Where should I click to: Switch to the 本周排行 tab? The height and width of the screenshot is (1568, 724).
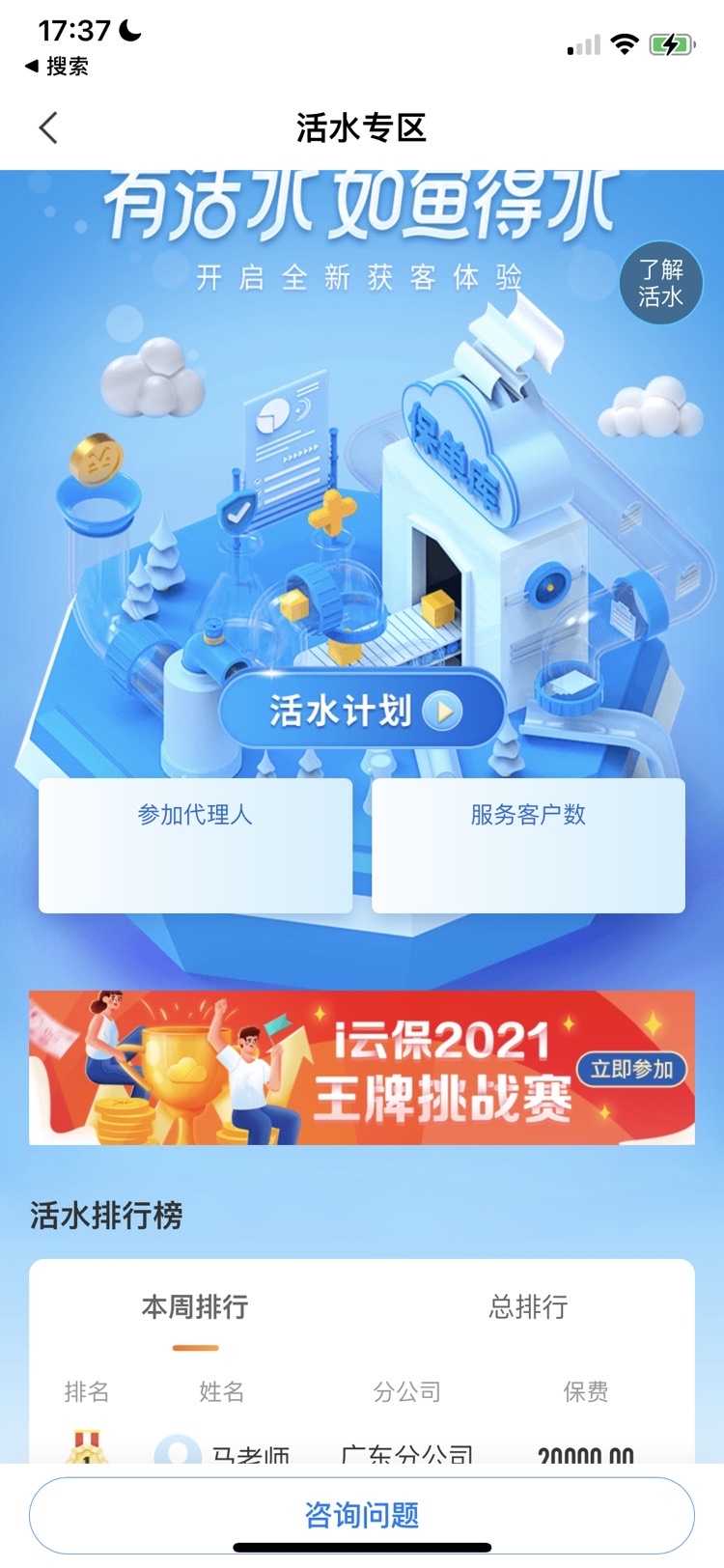click(x=195, y=1307)
